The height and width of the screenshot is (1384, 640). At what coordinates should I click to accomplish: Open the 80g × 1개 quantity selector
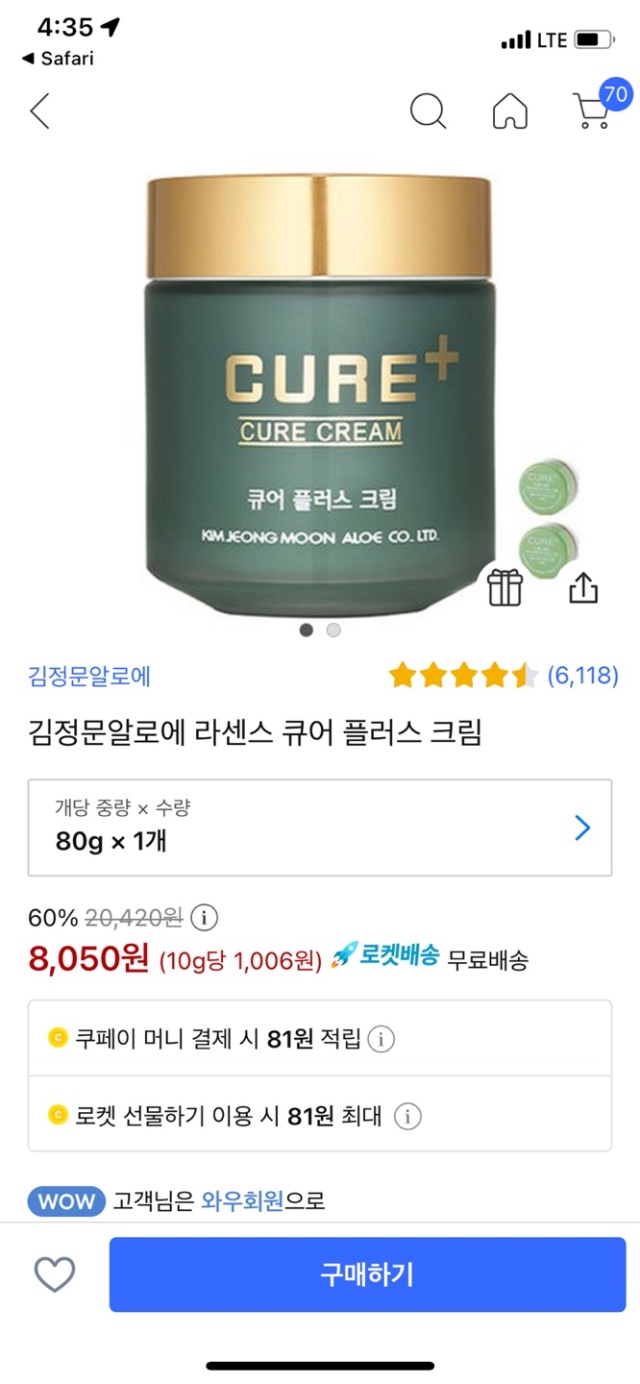click(x=320, y=827)
